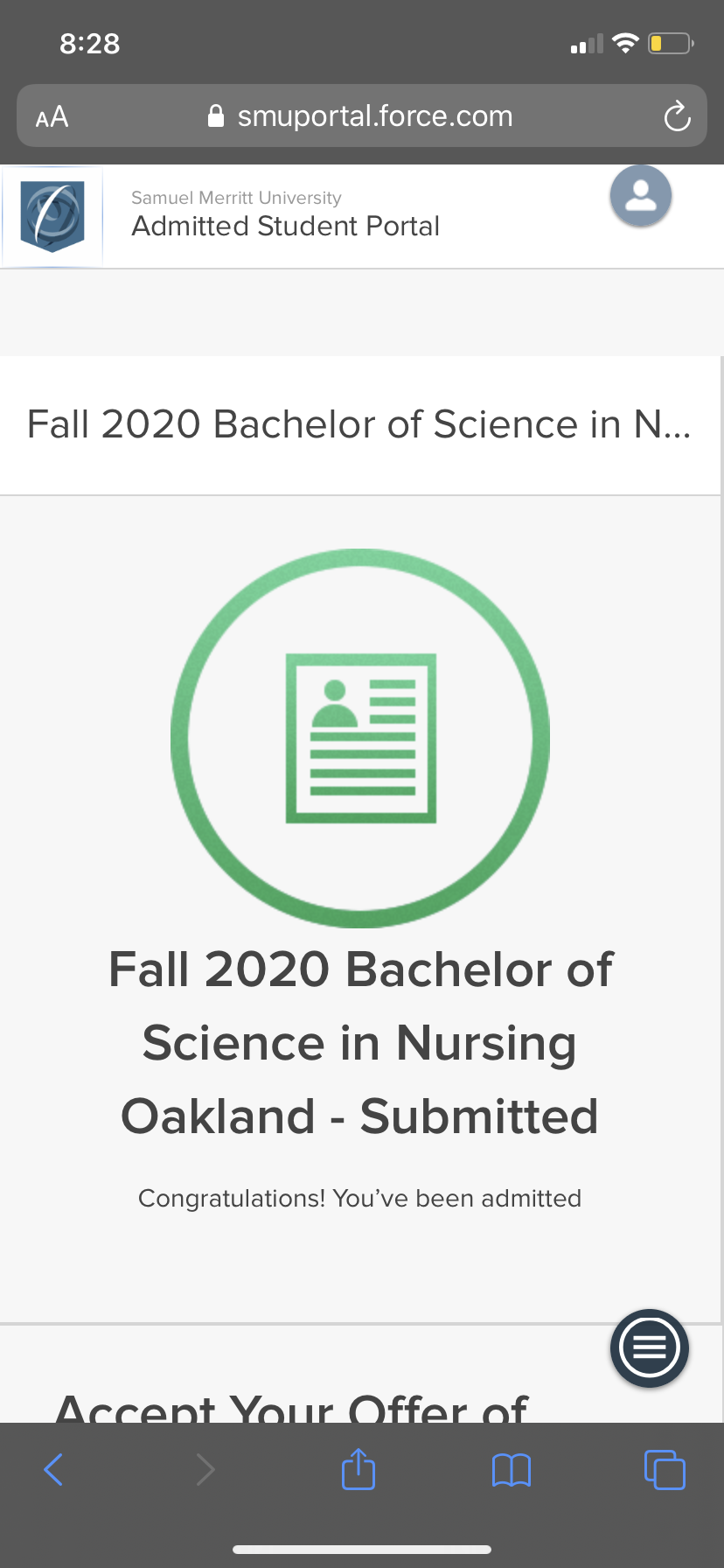Tap the Samuel Merritt University logo

(x=52, y=216)
